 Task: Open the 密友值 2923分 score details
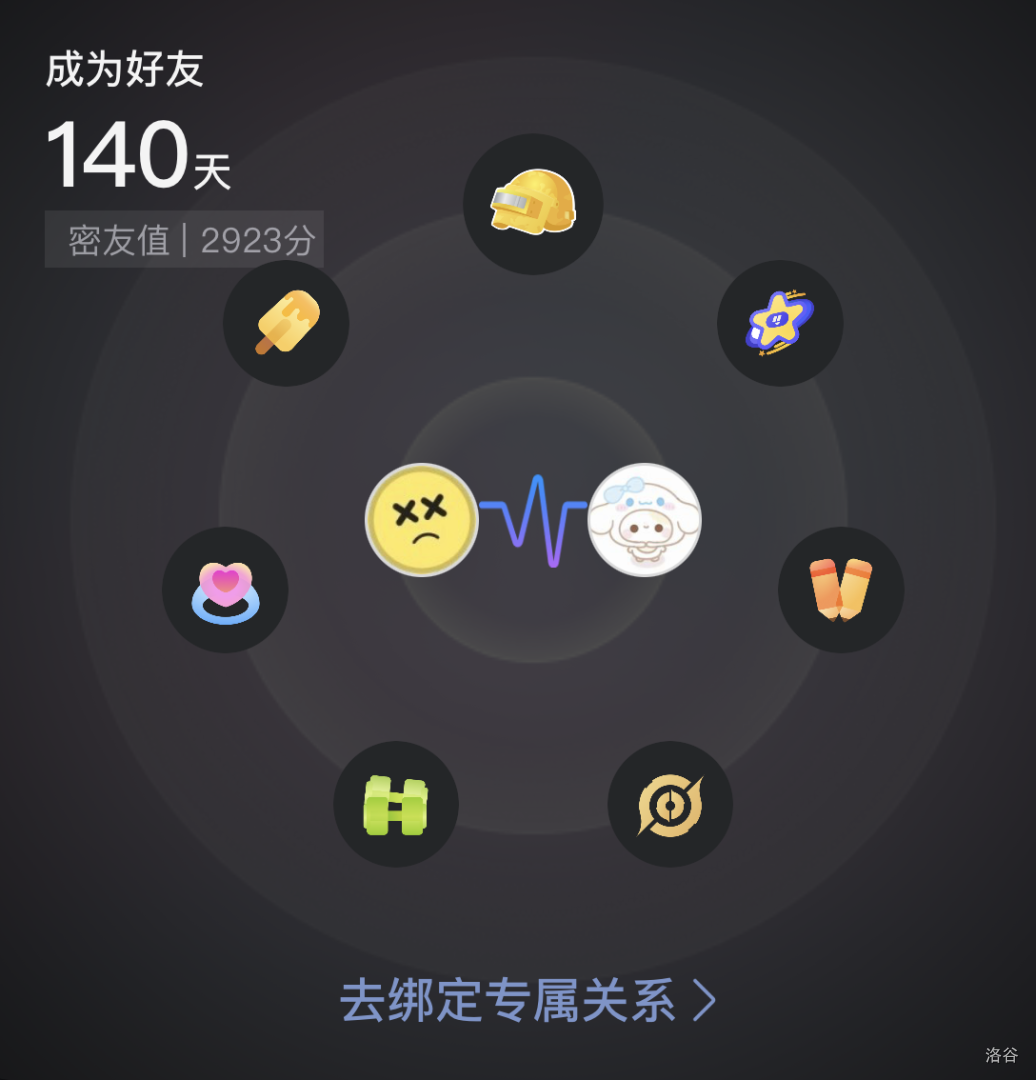pos(184,240)
